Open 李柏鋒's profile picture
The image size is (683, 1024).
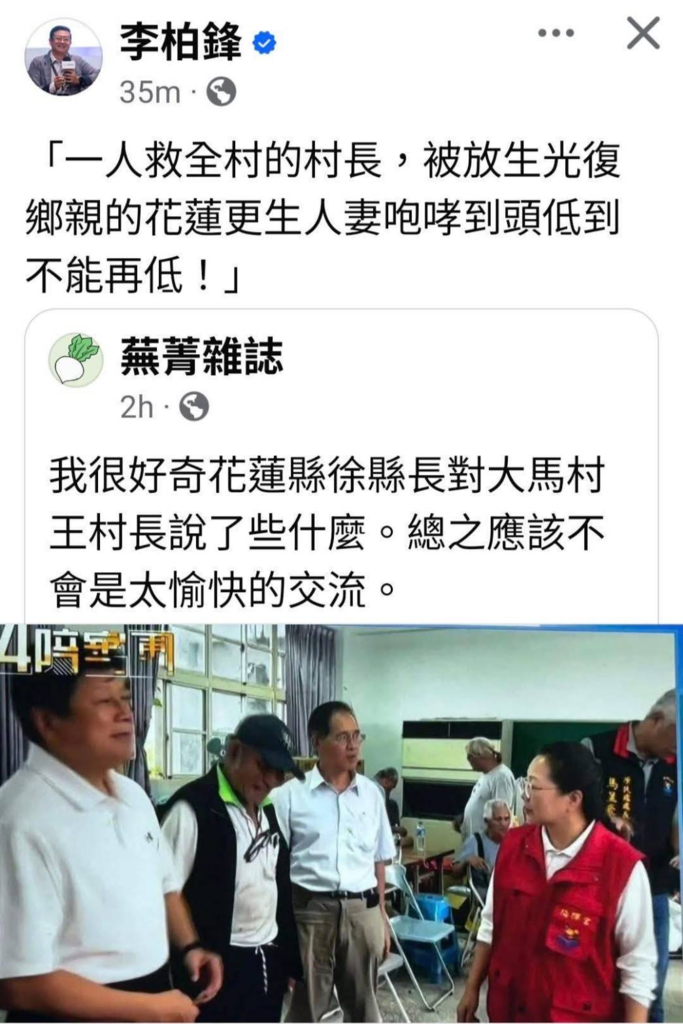click(63, 58)
